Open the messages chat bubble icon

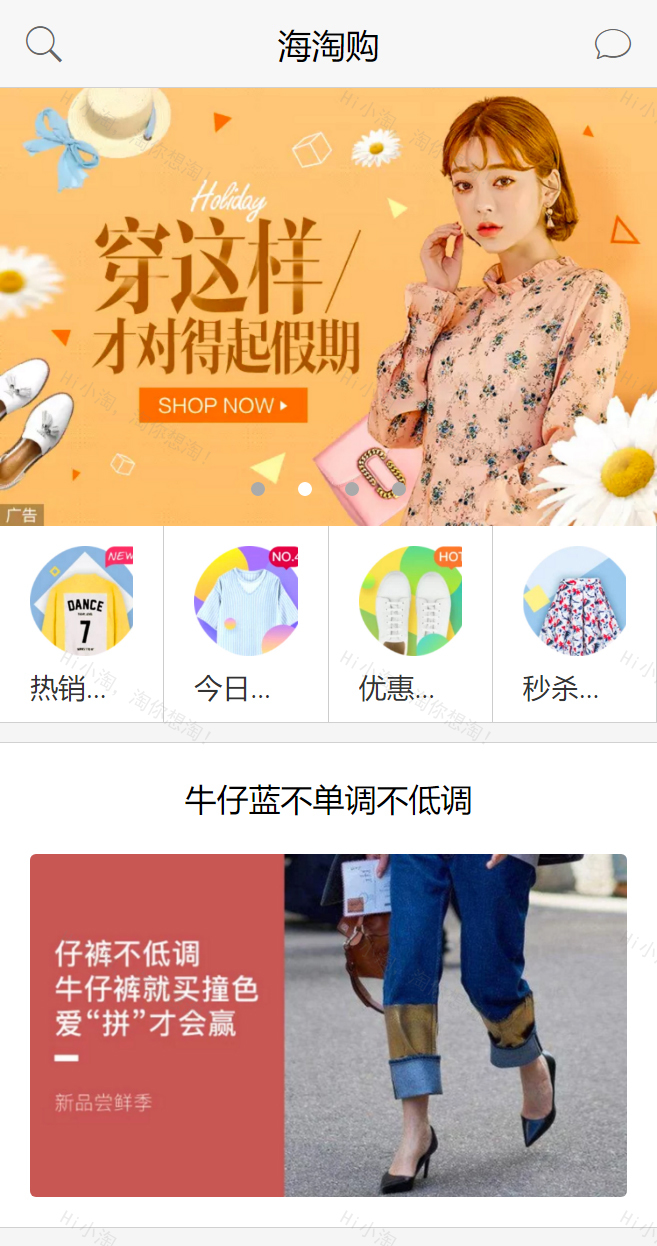[x=612, y=45]
